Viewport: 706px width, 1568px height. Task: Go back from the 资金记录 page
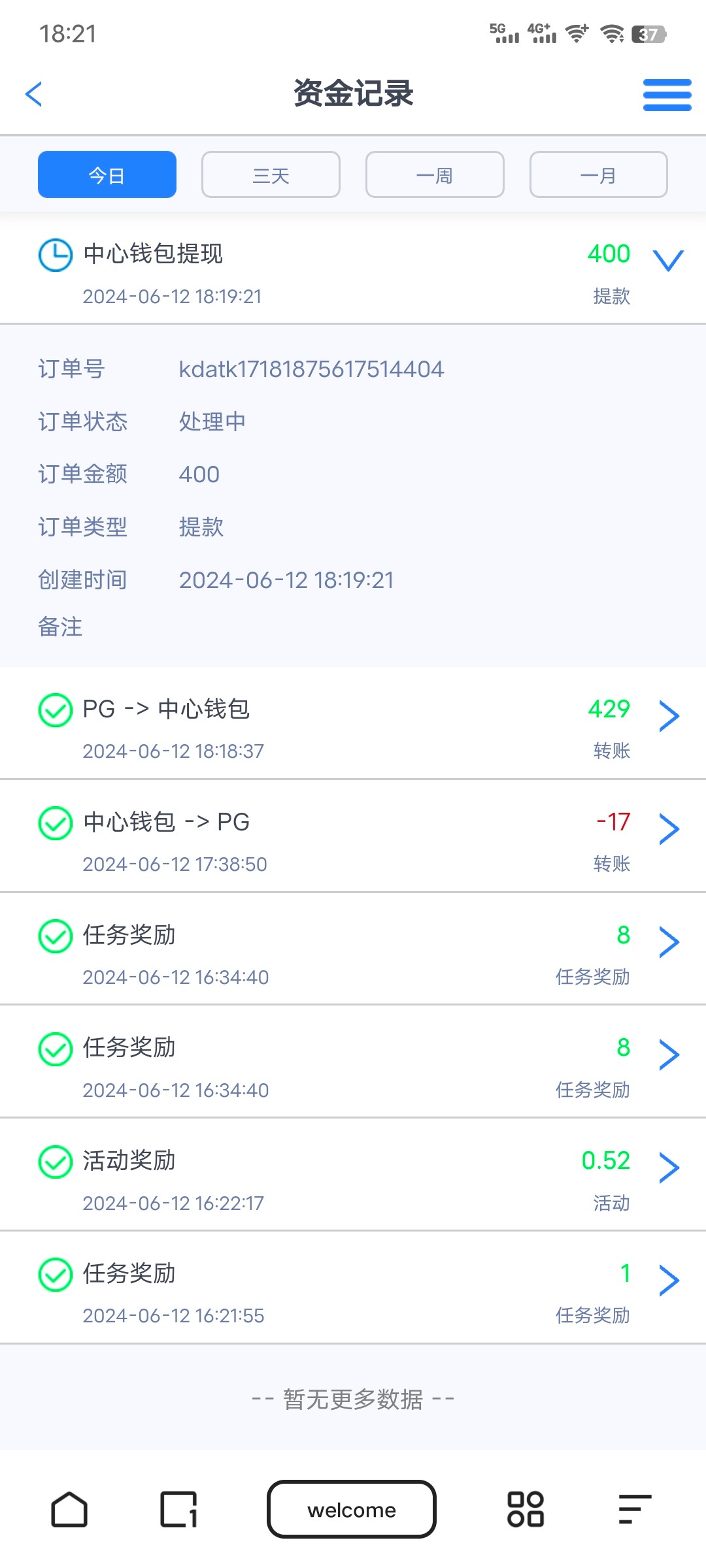[x=34, y=94]
